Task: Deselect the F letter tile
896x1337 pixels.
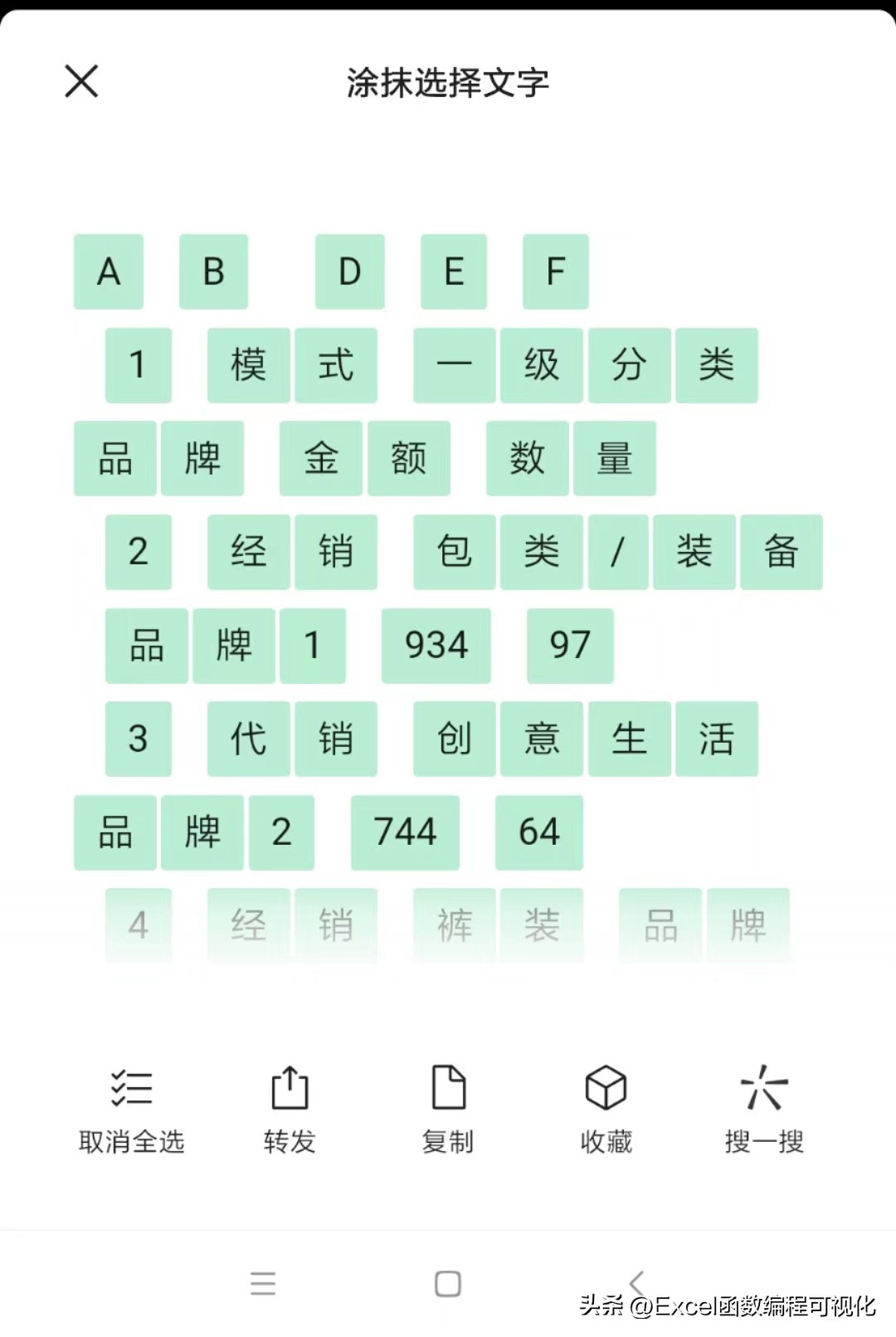Action: point(554,271)
